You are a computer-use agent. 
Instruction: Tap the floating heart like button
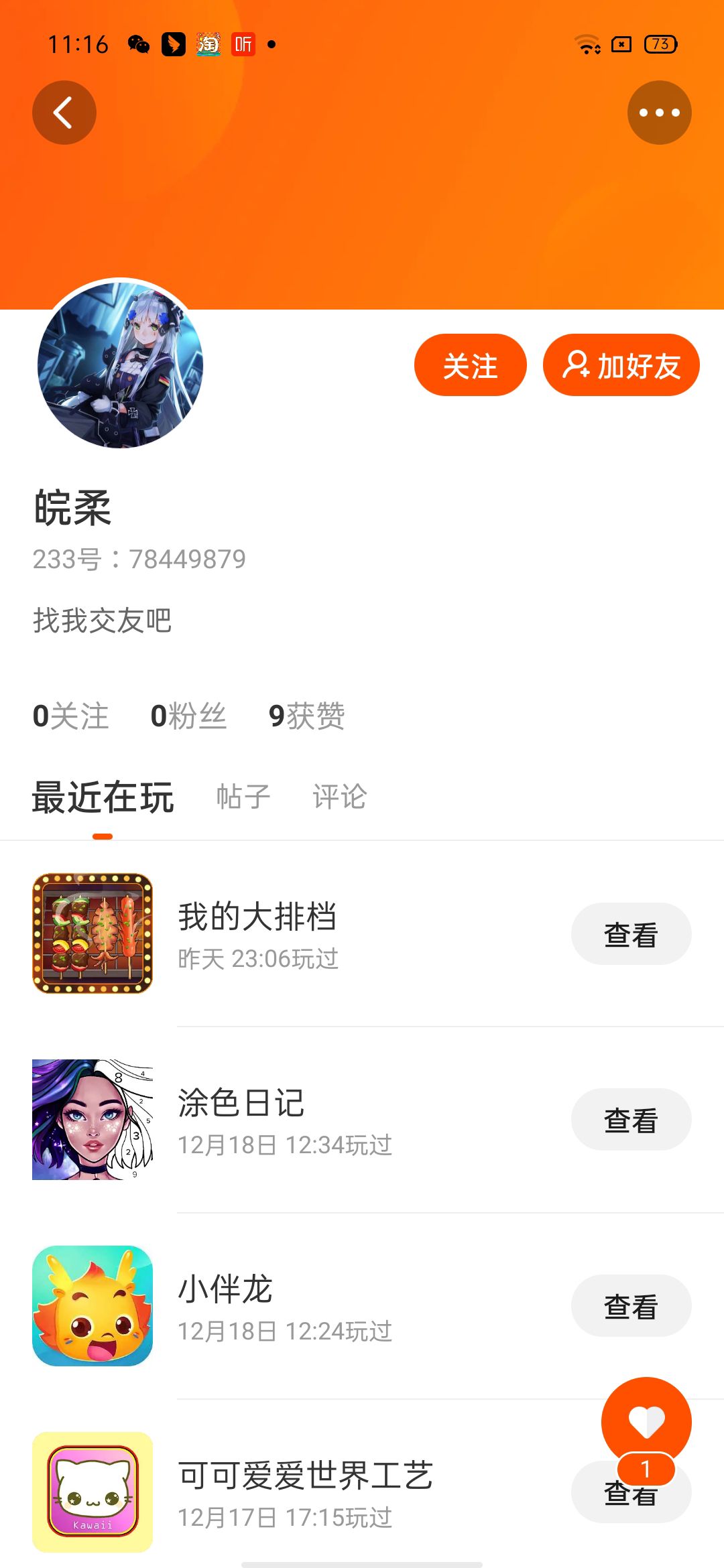[646, 1421]
